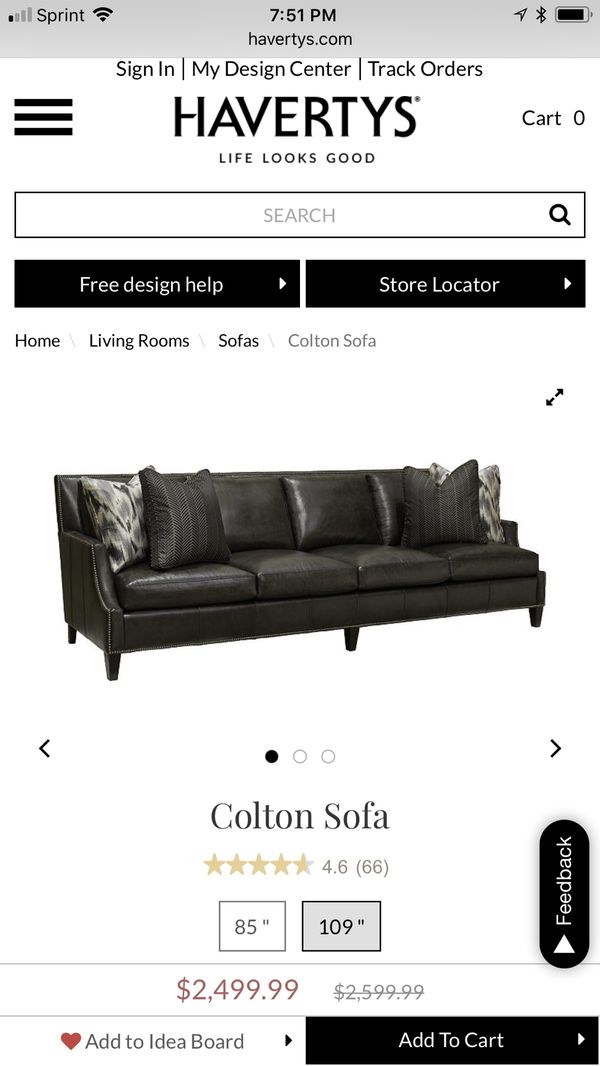Open My Design Center
The width and height of the screenshot is (600, 1066).
(x=271, y=69)
